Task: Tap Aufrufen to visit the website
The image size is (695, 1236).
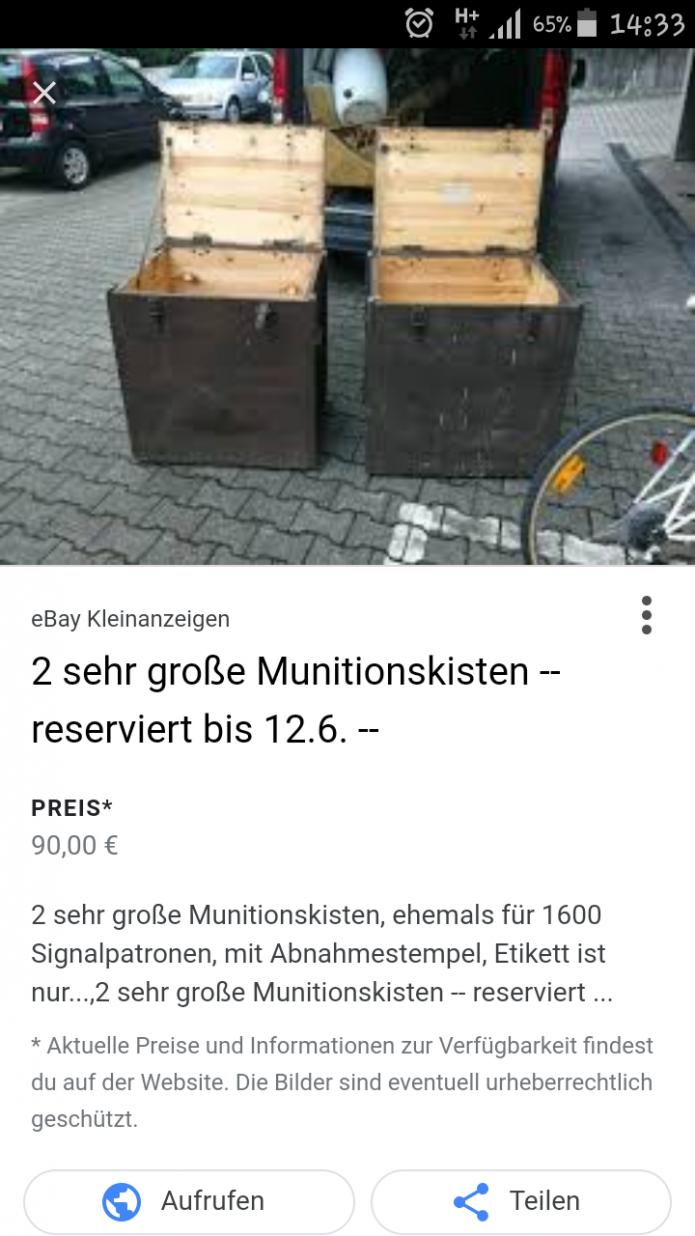Action: pos(188,1200)
